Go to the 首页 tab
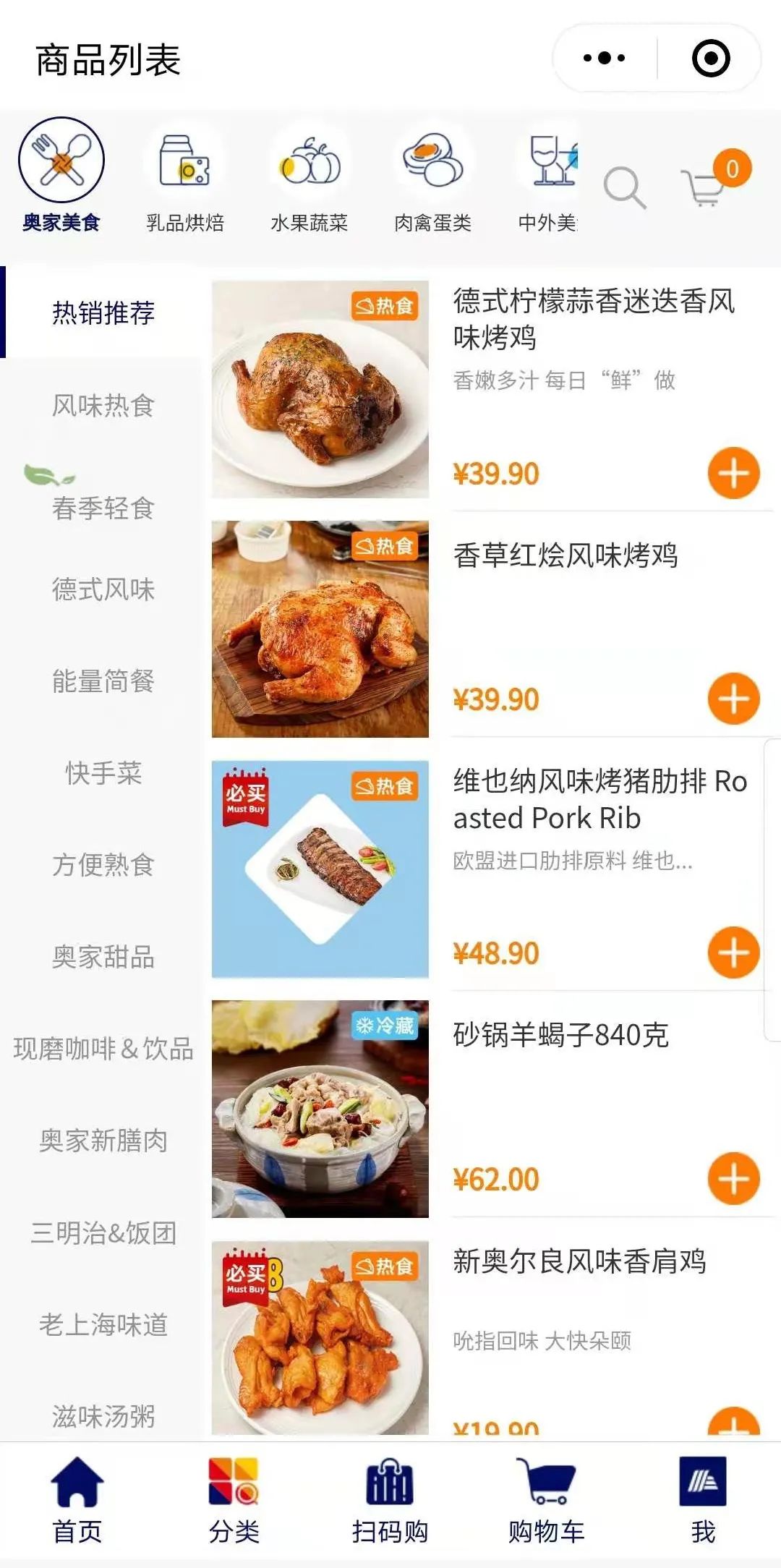 pyautogui.click(x=77, y=1501)
